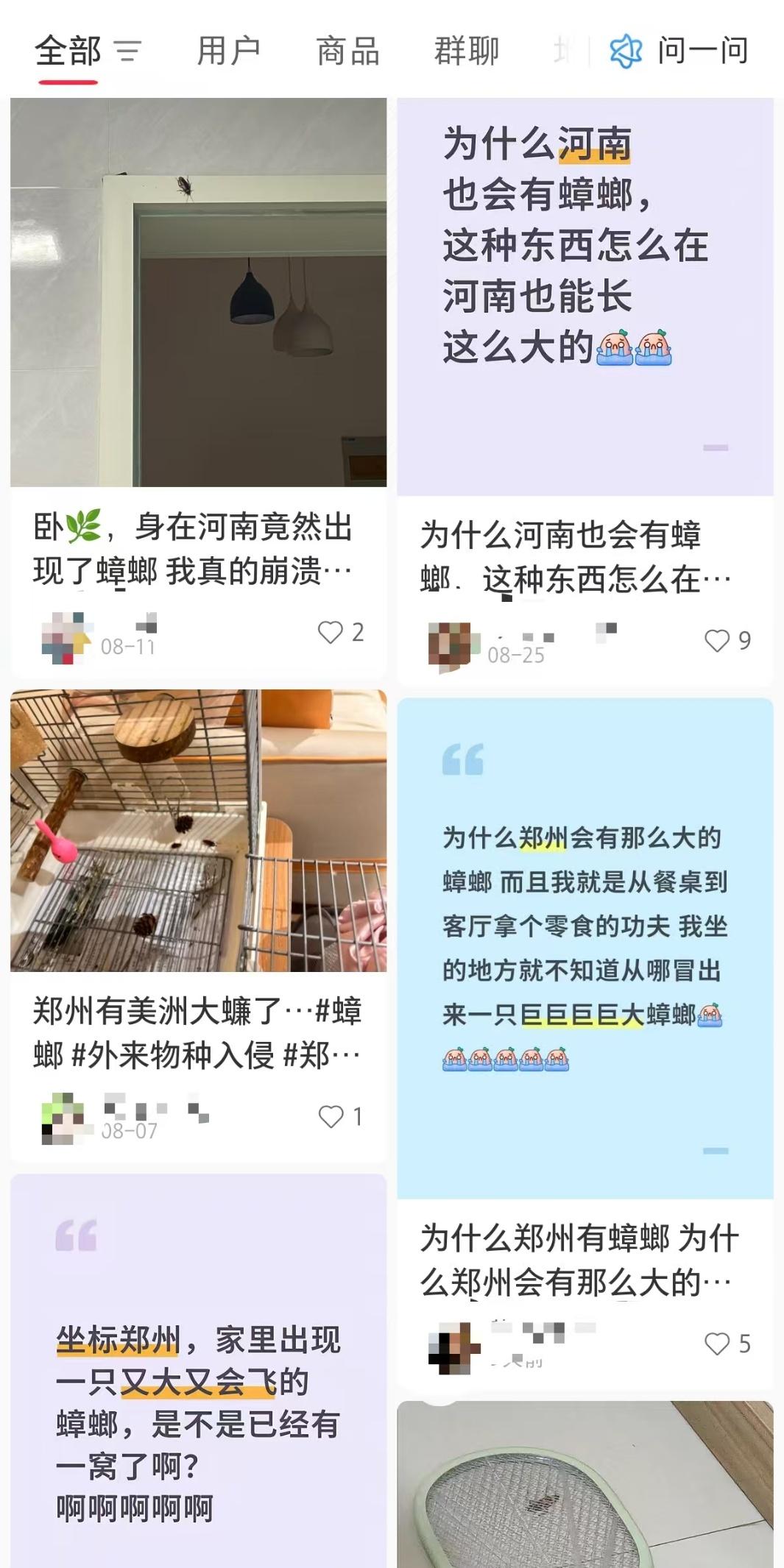Switch to the 用户 tab
Screen dimensions: 784x1568
pos(228,52)
